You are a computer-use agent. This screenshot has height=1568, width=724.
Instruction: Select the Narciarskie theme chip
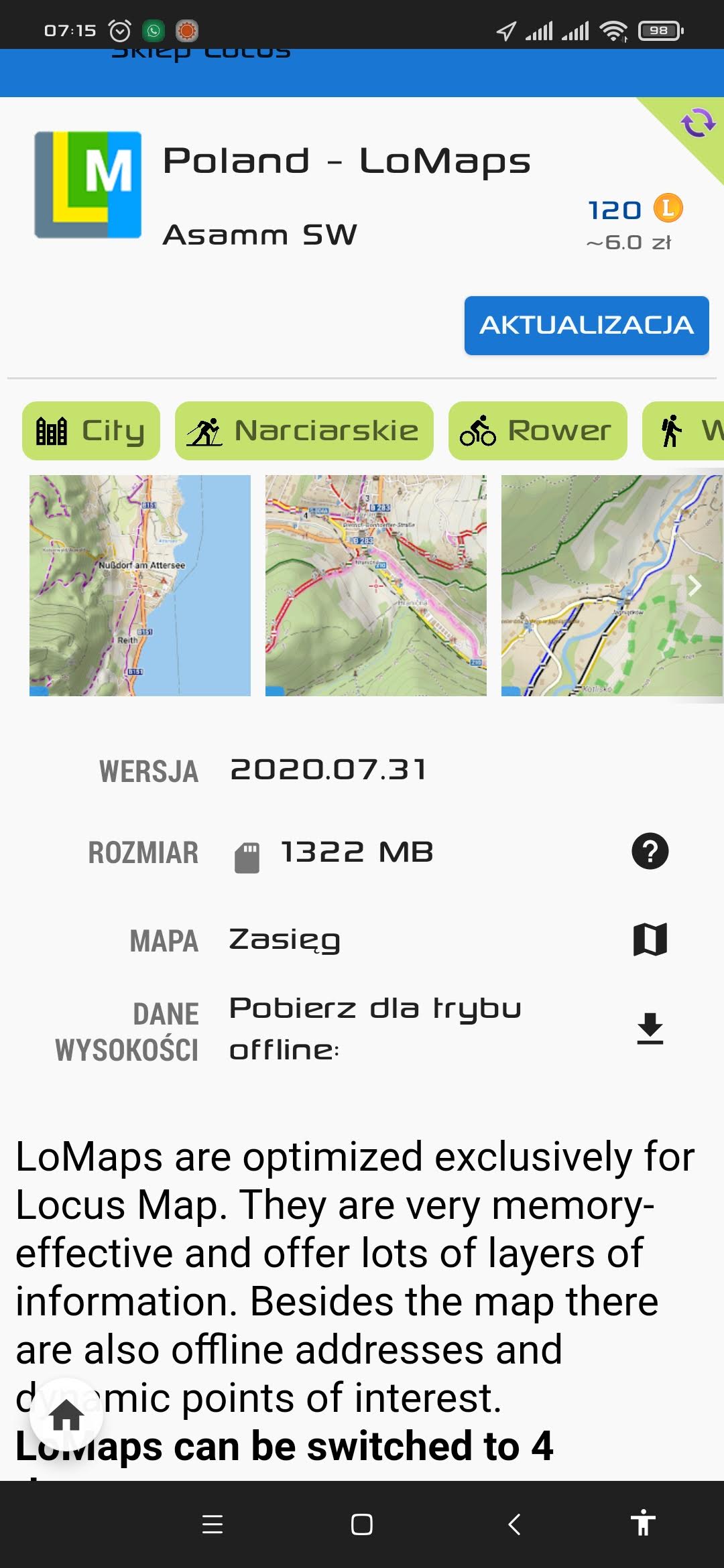(304, 431)
